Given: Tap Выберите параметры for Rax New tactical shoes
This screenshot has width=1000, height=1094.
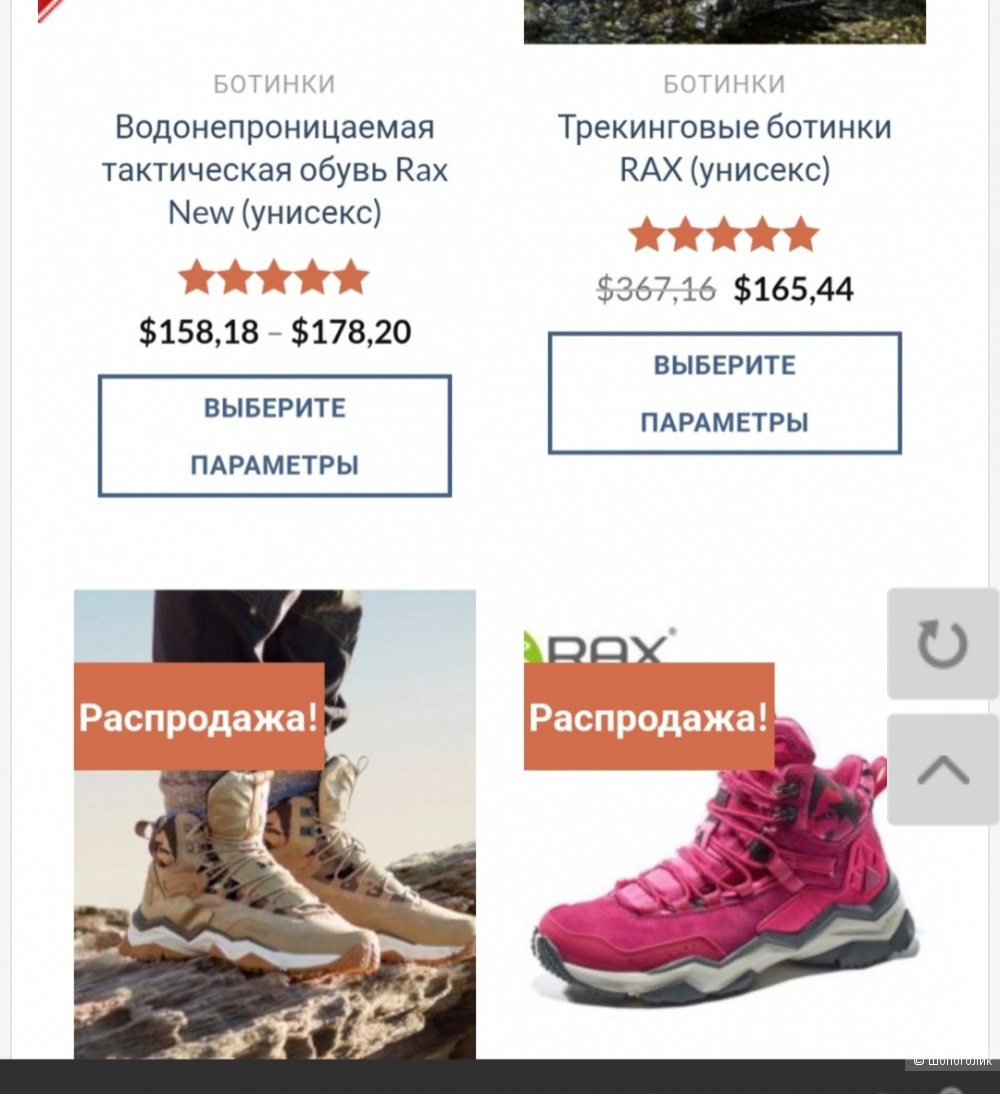Looking at the screenshot, I should 274,436.
